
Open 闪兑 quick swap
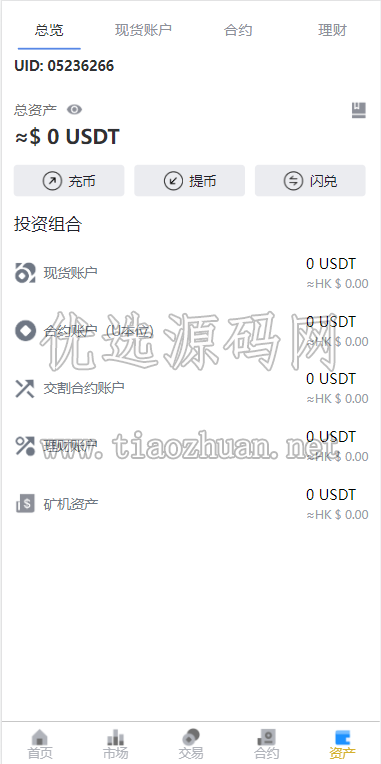(310, 181)
